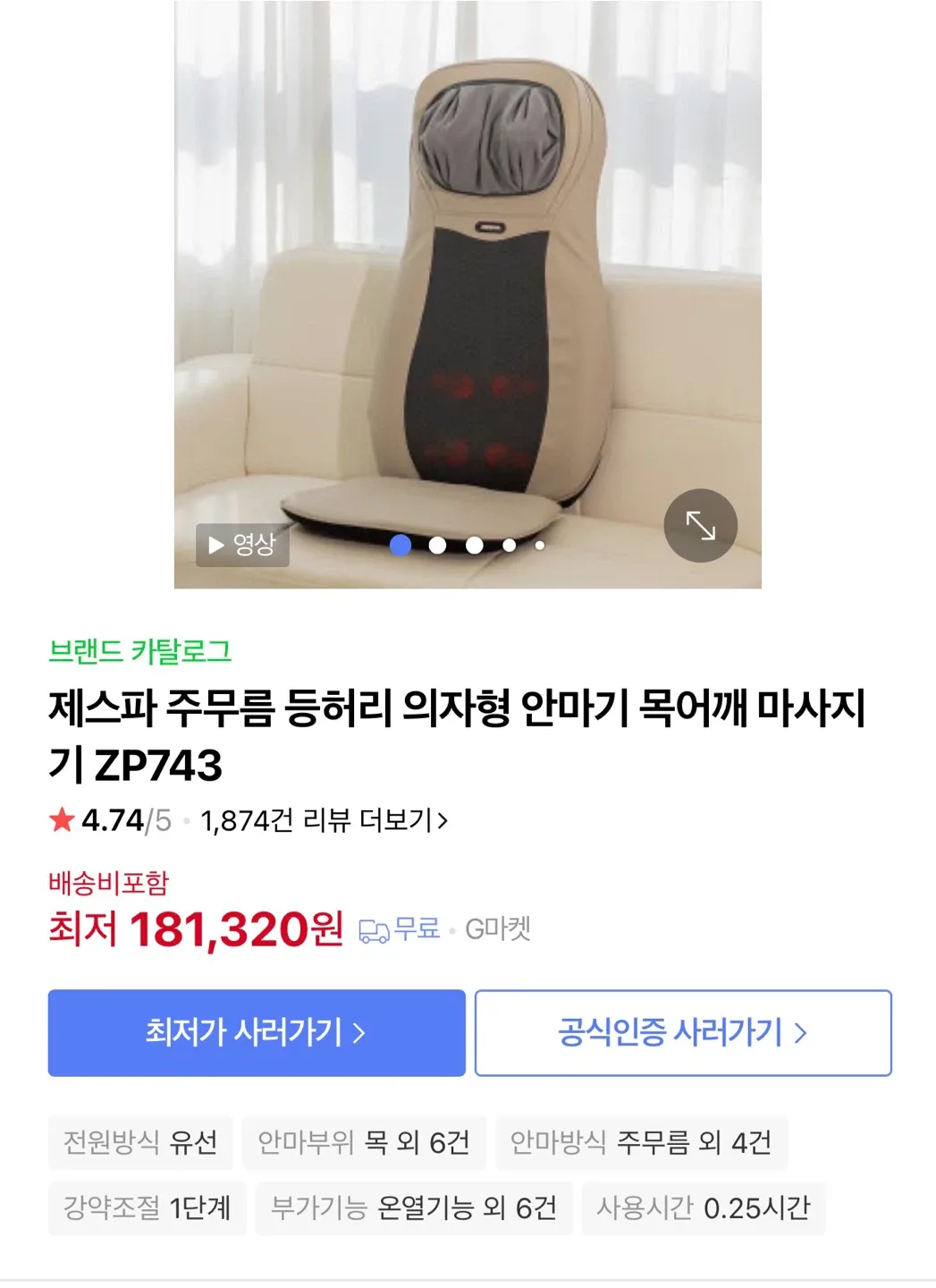The height and width of the screenshot is (1288, 936).
Task: Expand the product image to fullscreen
Action: click(x=700, y=526)
